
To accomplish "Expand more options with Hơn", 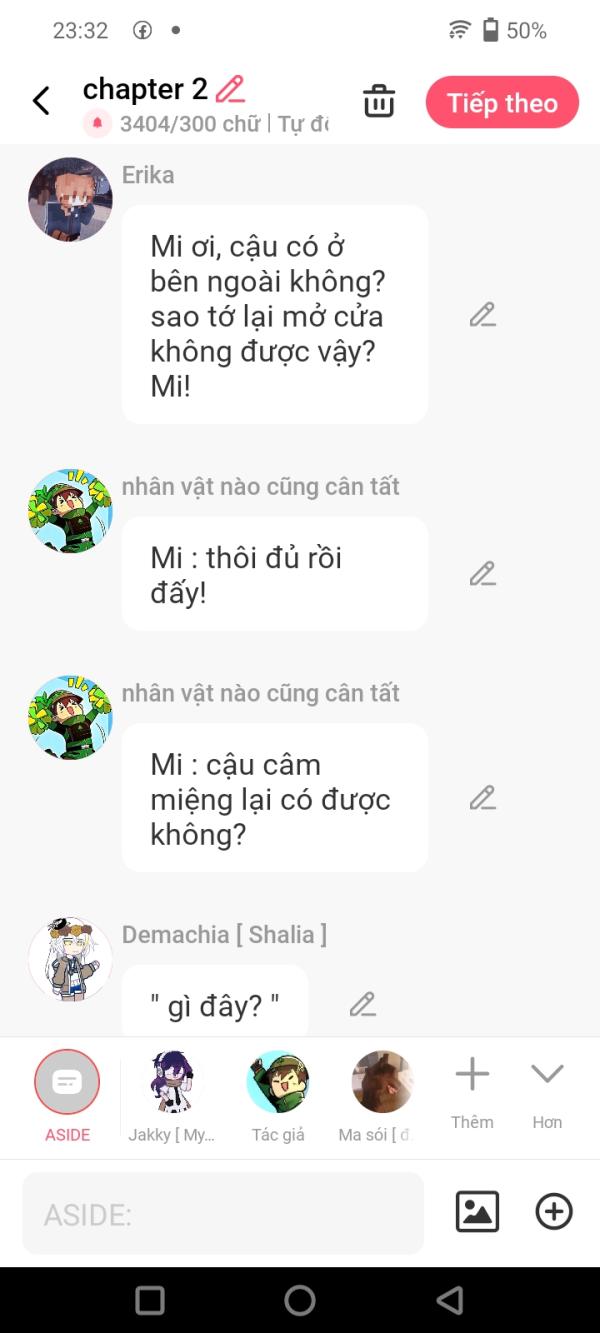I will point(547,1093).
